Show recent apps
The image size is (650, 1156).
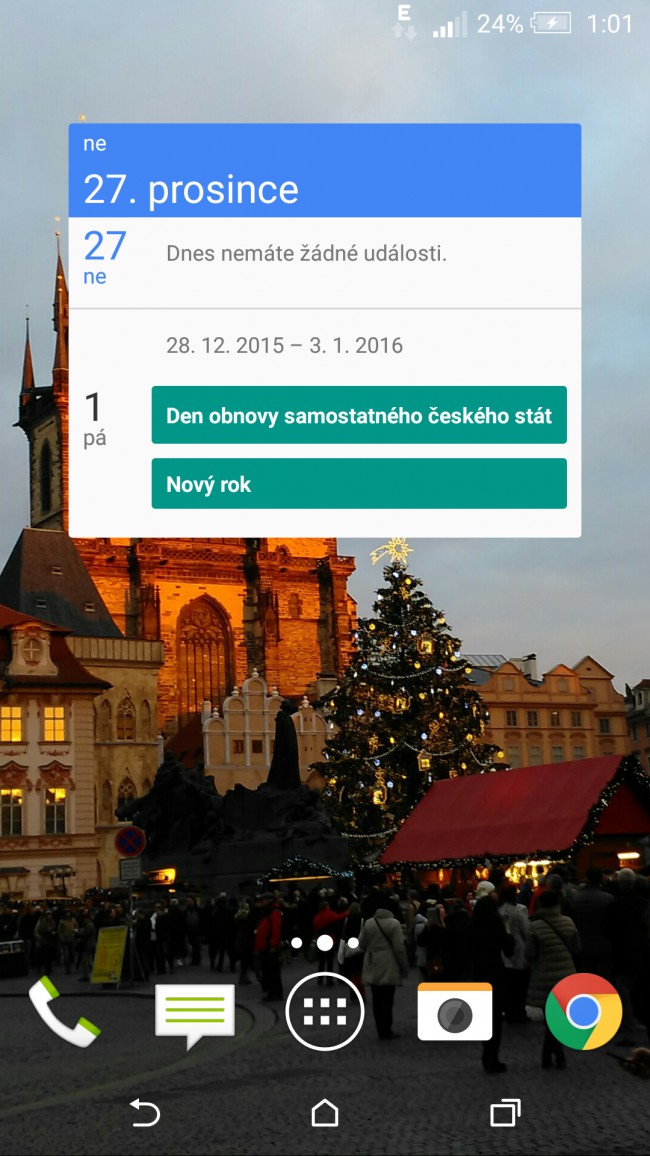pos(505,1112)
